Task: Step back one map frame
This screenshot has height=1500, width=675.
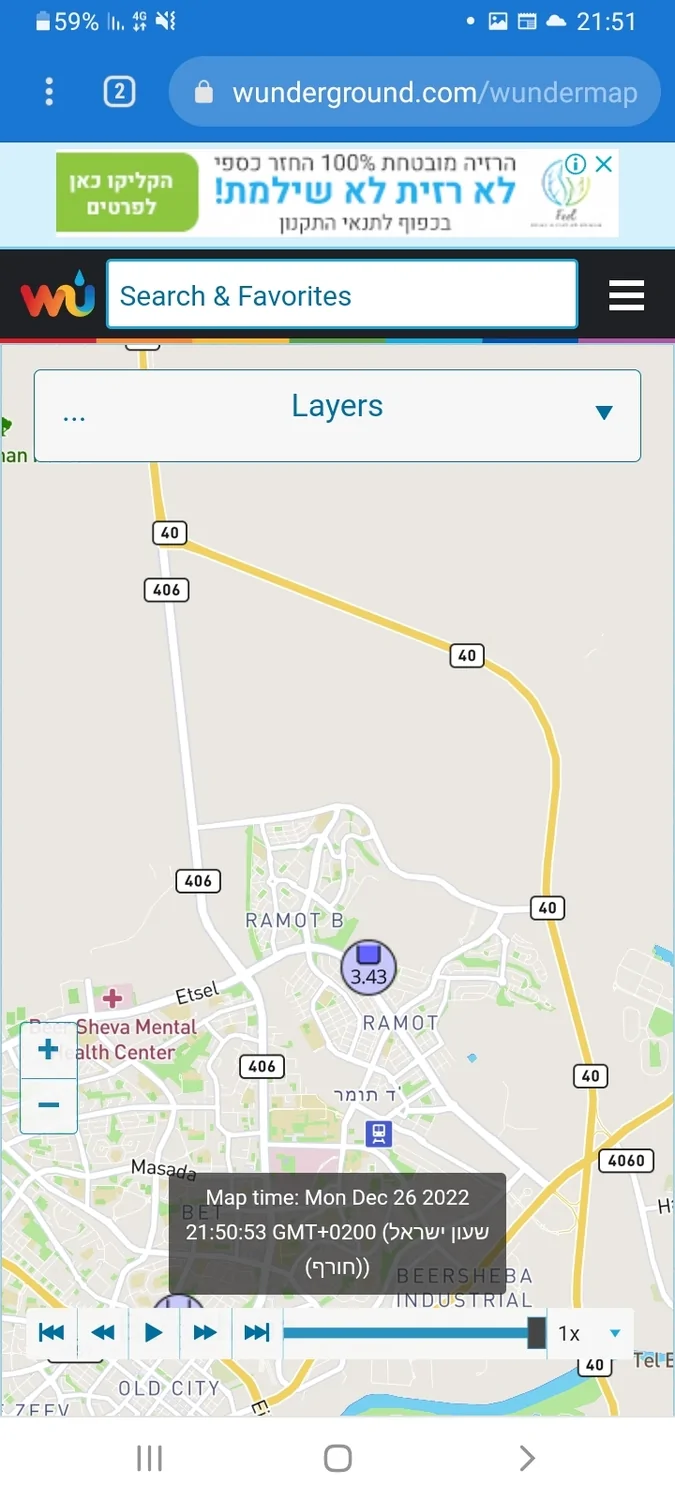Action: pos(103,1333)
